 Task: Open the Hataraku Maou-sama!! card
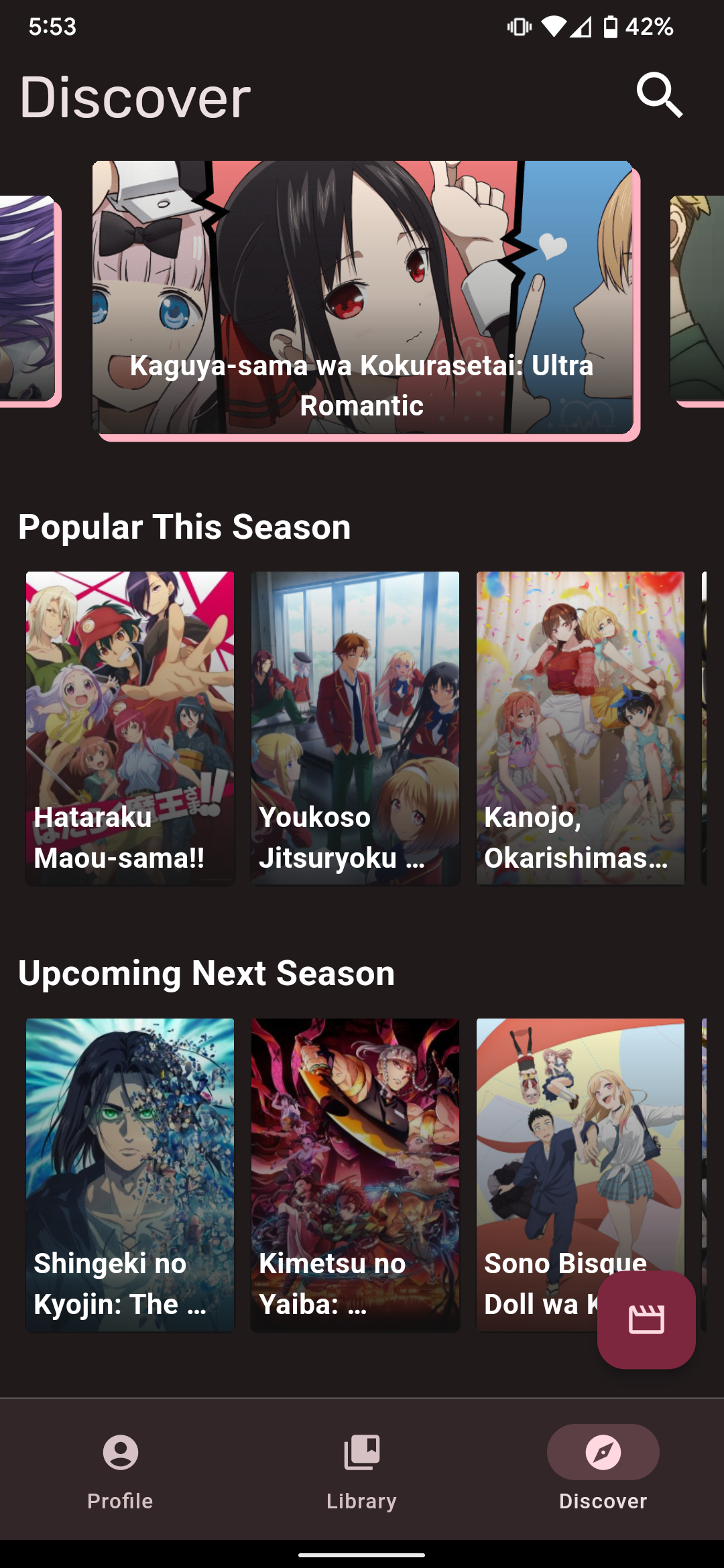(x=130, y=728)
